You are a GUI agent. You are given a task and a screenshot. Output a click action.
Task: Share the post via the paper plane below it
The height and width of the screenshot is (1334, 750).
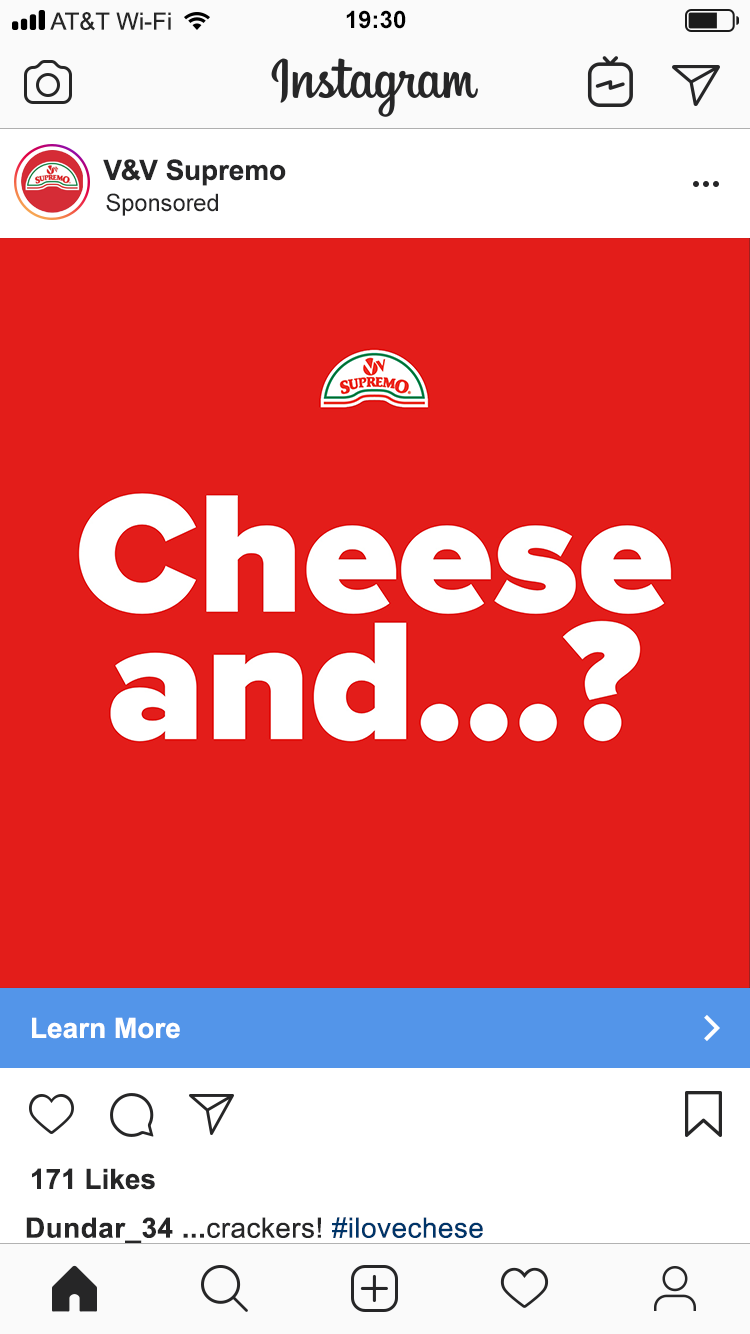coord(211,1114)
